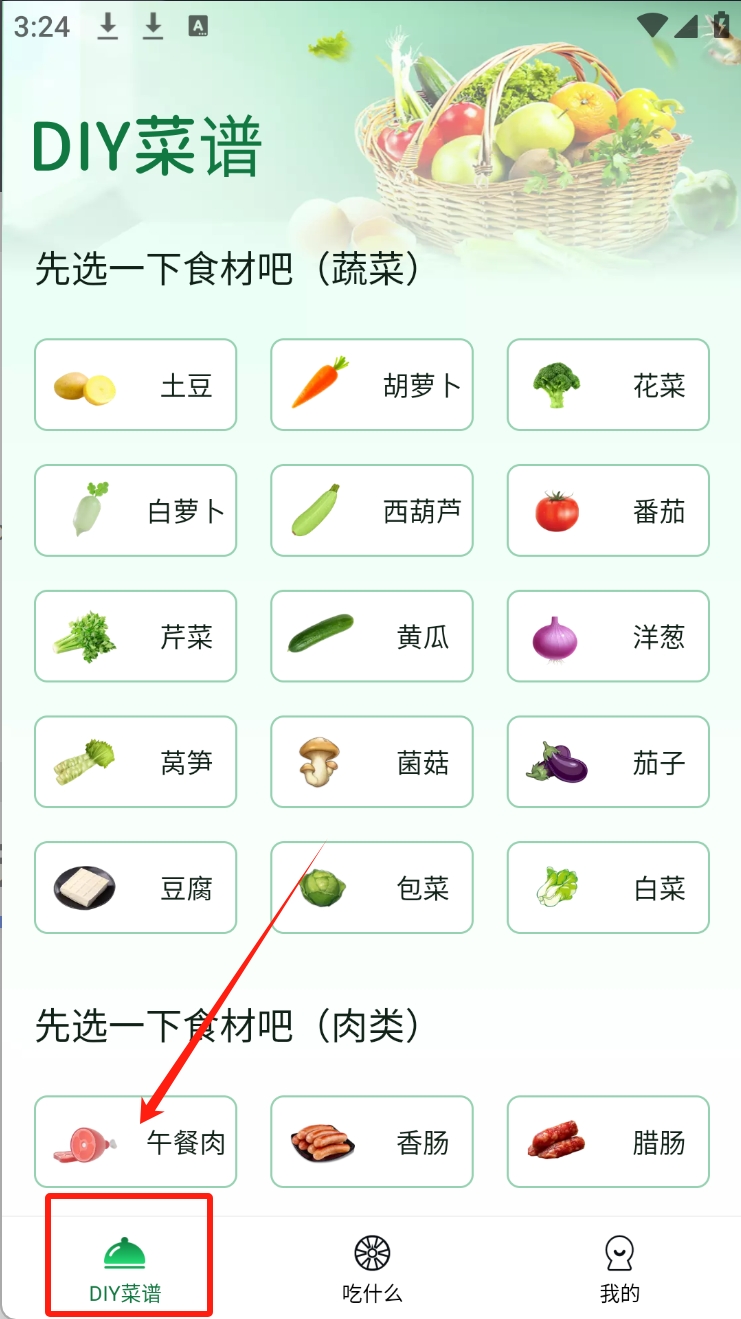Switch to the 吃什么 tab
The image size is (741, 1319).
[x=372, y=1268]
